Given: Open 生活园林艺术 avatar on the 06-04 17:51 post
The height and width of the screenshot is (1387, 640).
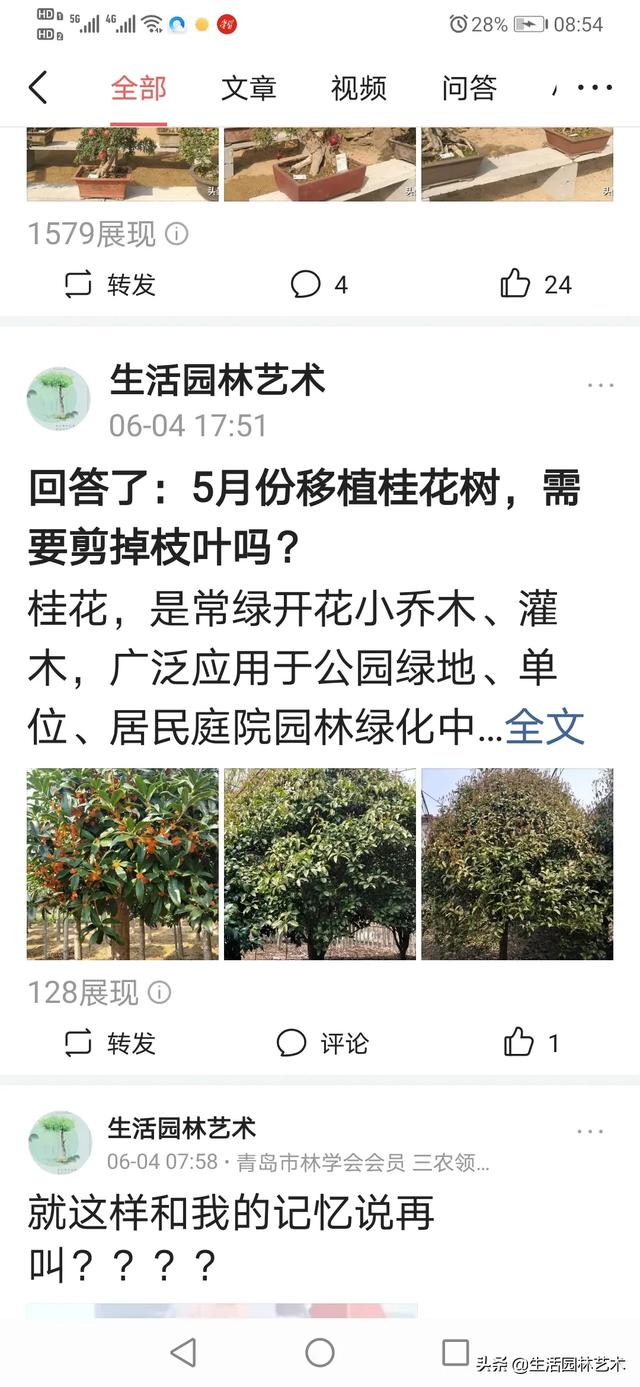Looking at the screenshot, I should coord(59,399).
